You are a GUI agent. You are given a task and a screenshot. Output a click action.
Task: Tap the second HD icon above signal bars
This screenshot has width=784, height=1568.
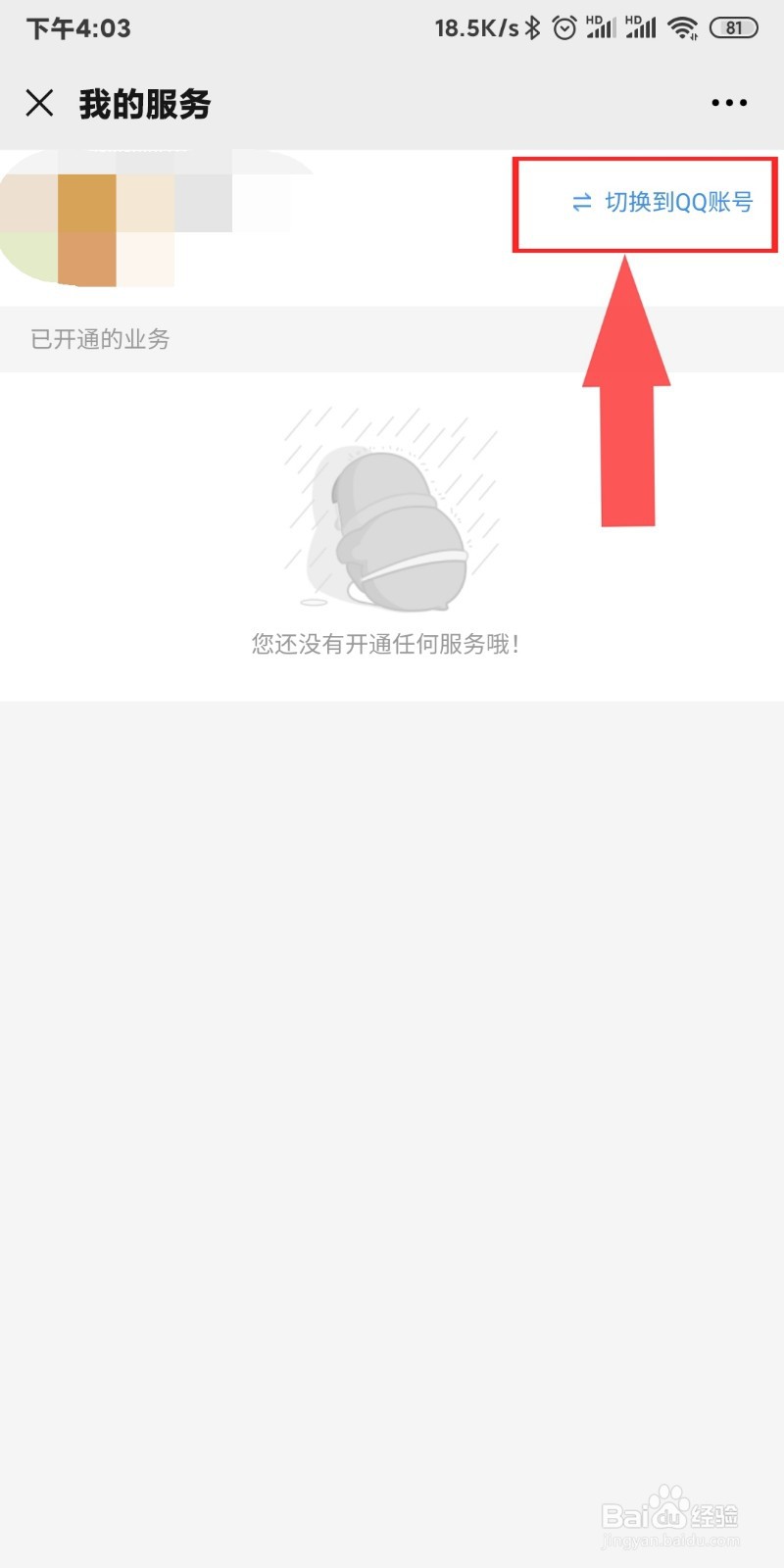pyautogui.click(x=642, y=27)
